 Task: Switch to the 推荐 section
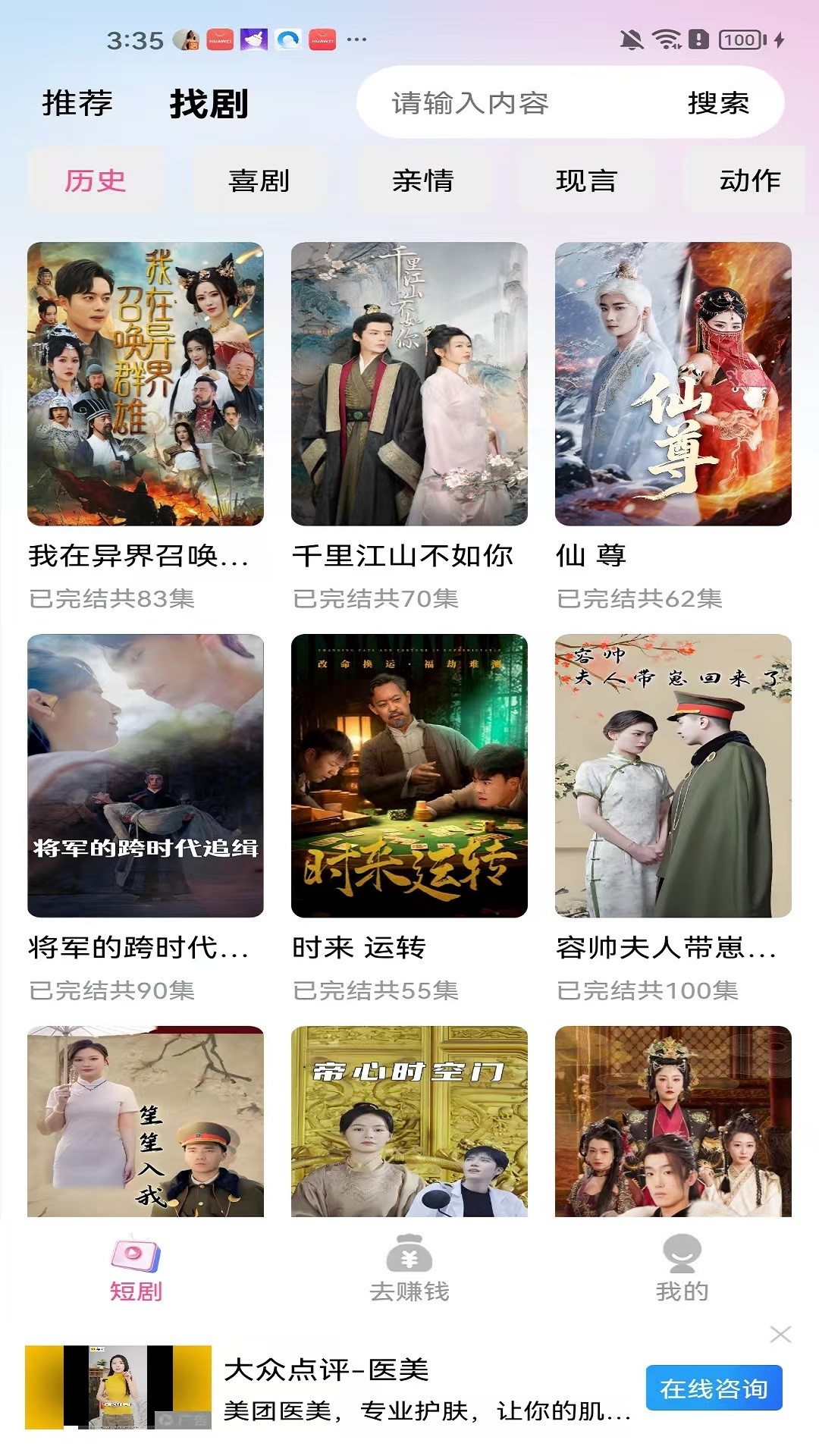75,105
